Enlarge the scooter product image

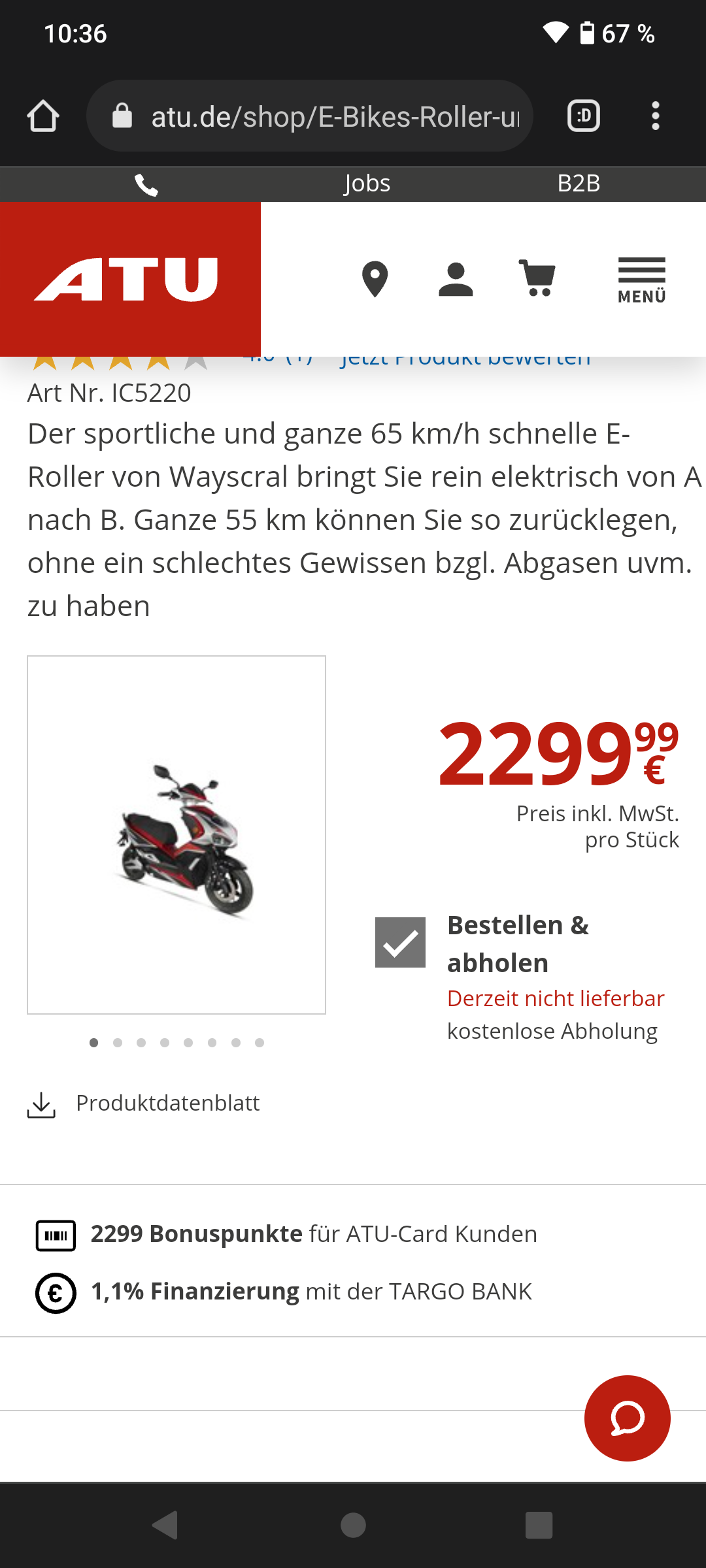[x=176, y=835]
